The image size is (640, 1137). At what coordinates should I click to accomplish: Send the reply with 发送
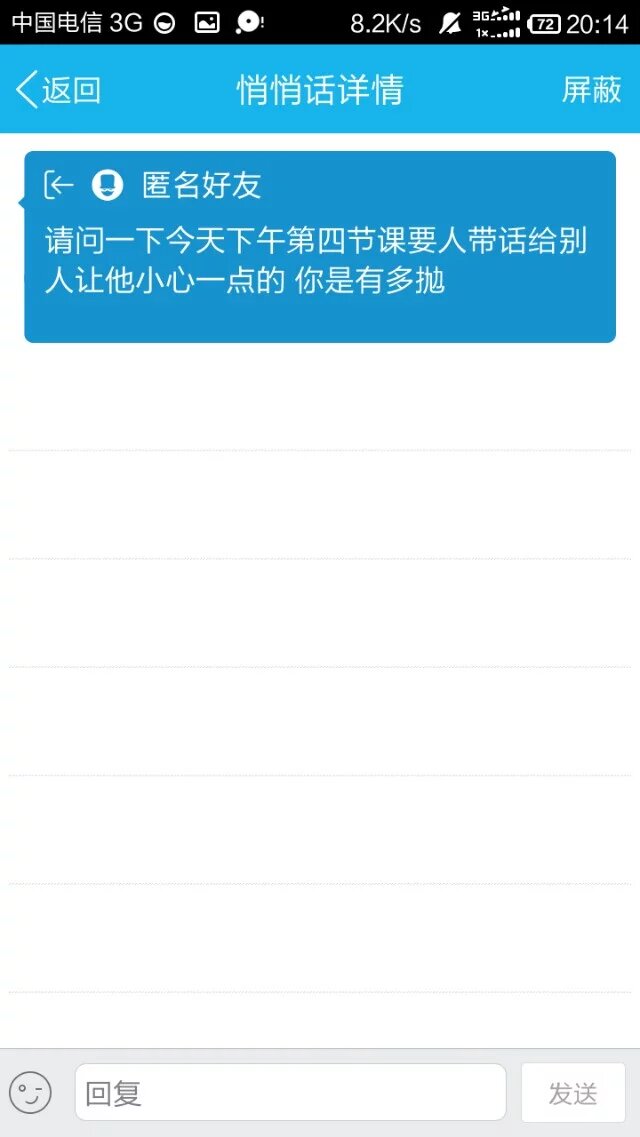573,1093
